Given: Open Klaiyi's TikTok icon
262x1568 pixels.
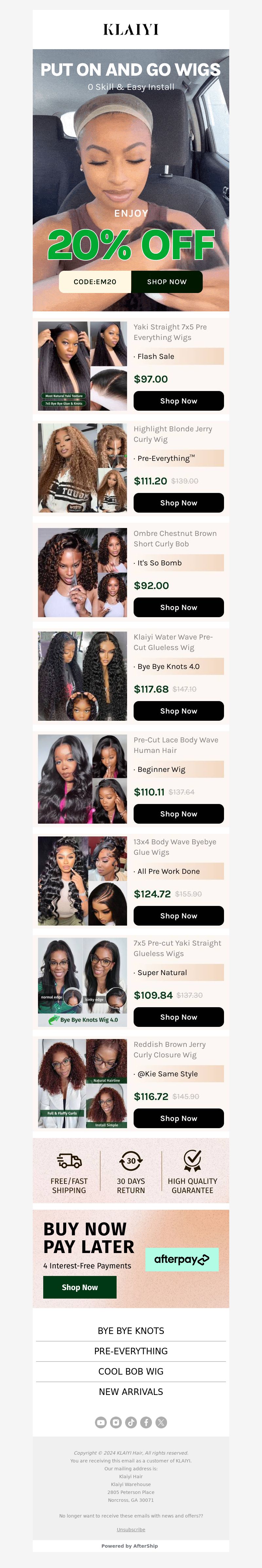Looking at the screenshot, I should 131,1422.
